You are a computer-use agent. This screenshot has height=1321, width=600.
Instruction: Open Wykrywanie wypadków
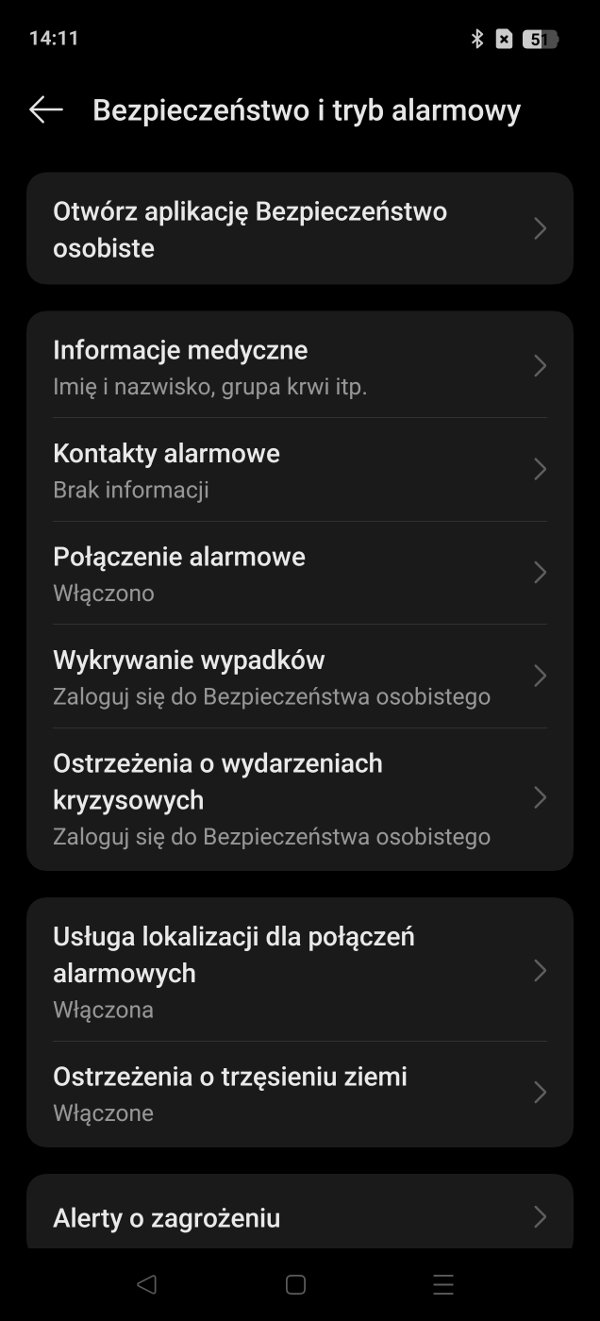pos(300,676)
